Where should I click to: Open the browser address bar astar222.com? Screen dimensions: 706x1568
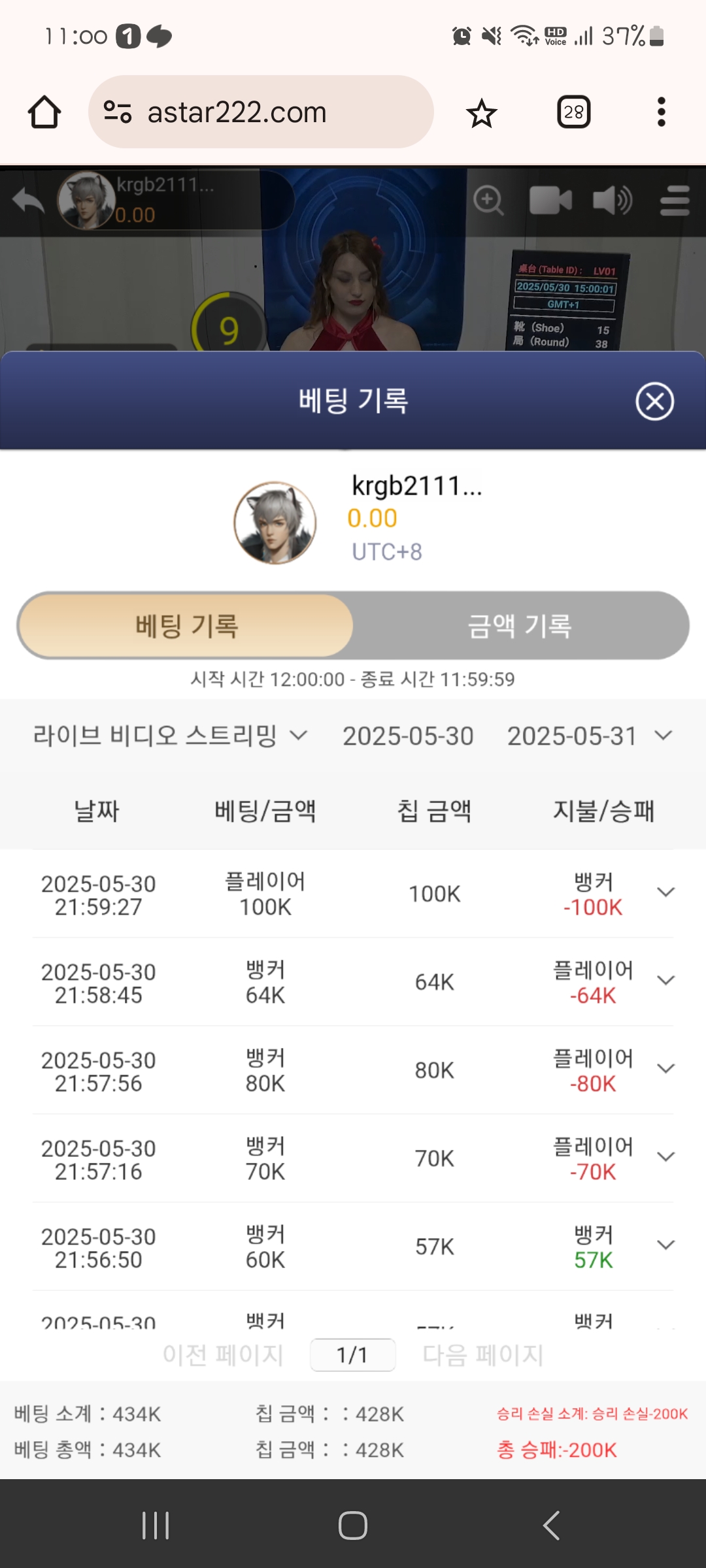click(x=261, y=112)
